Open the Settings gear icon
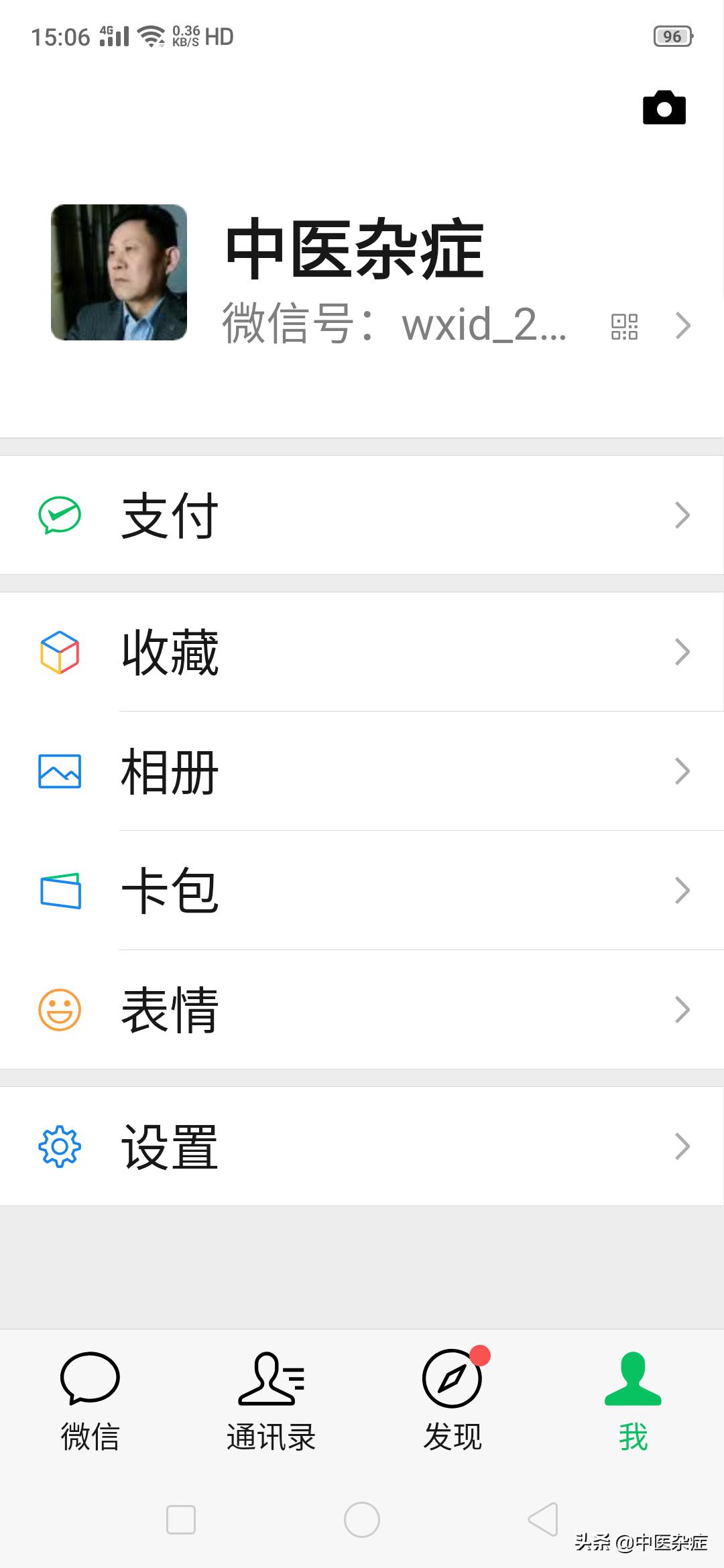Image resolution: width=724 pixels, height=1568 pixels. point(59,1146)
